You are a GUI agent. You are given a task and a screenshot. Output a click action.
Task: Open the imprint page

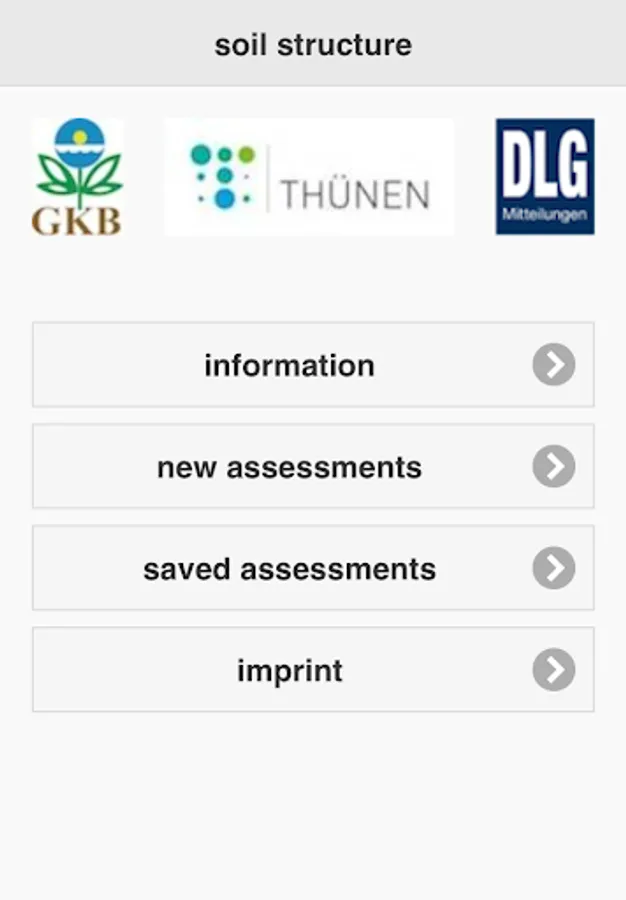[313, 669]
